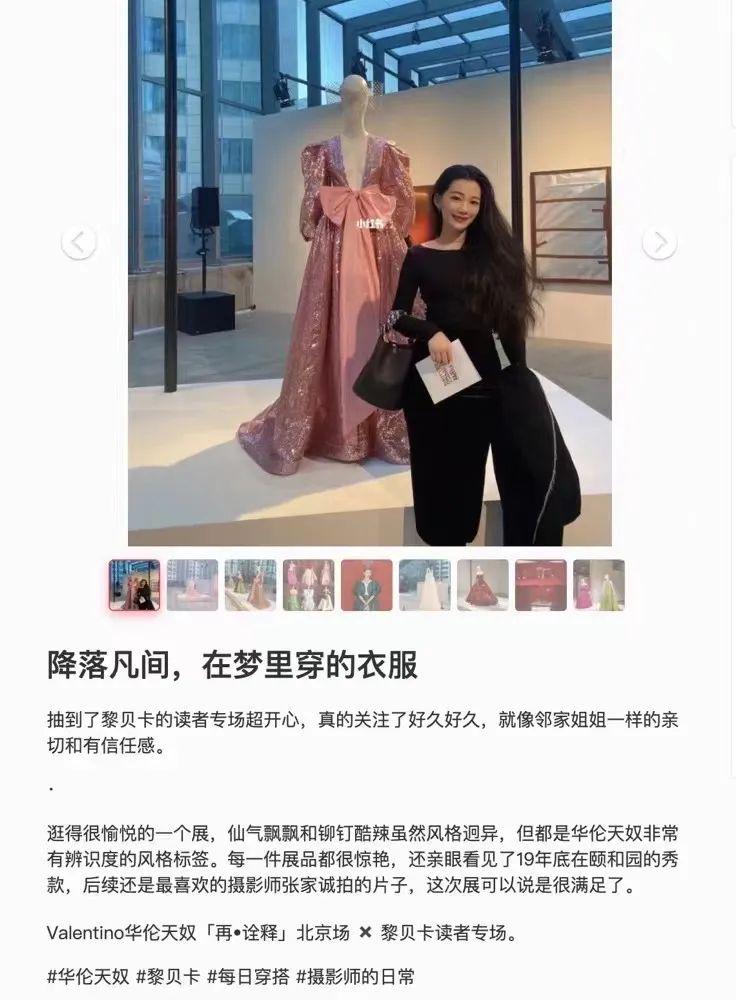The image size is (736, 1000).
Task: View the last thumbnail with pink and green dresses
Action: click(x=598, y=585)
